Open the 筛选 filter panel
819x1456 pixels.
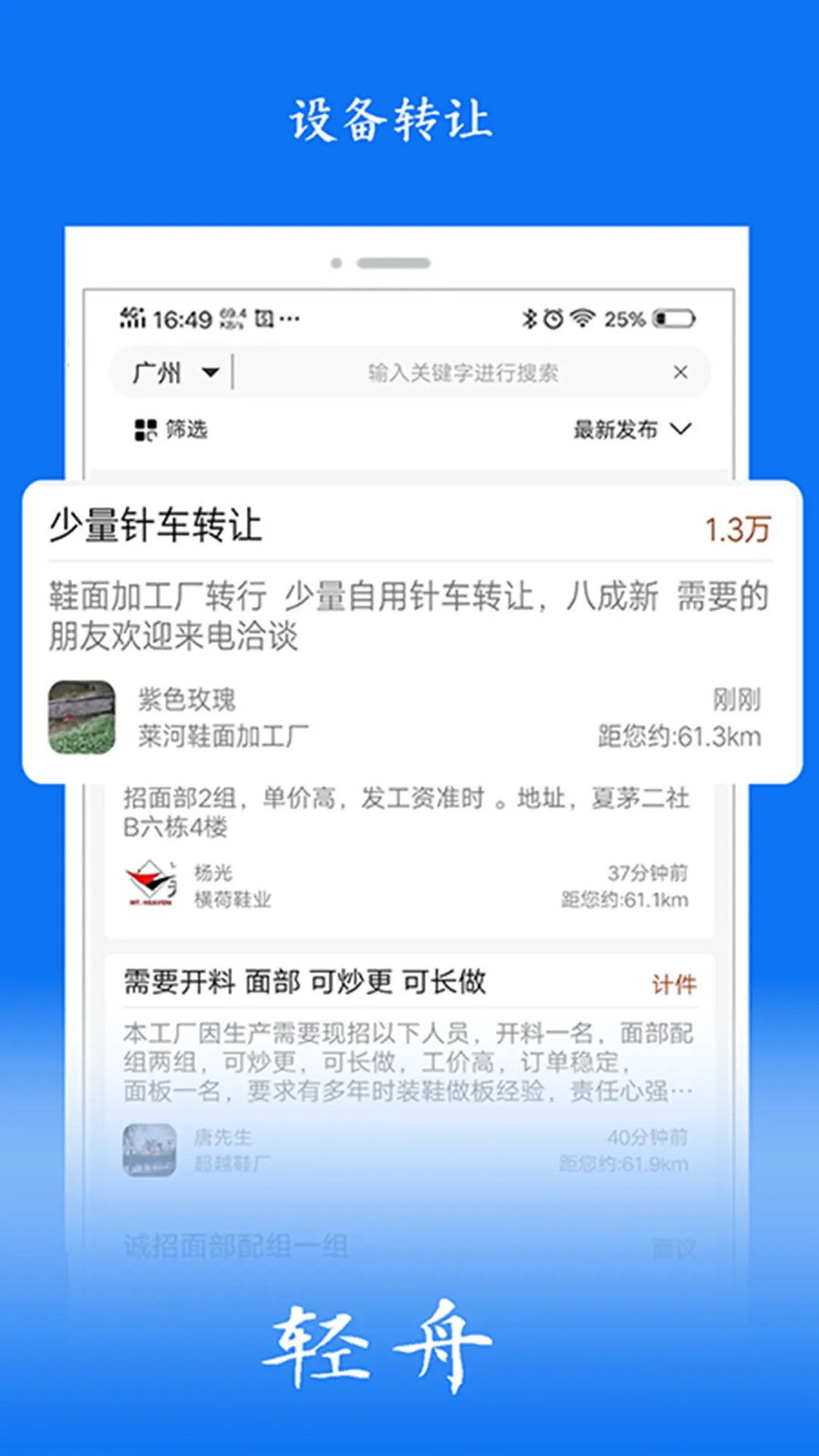coord(169,429)
